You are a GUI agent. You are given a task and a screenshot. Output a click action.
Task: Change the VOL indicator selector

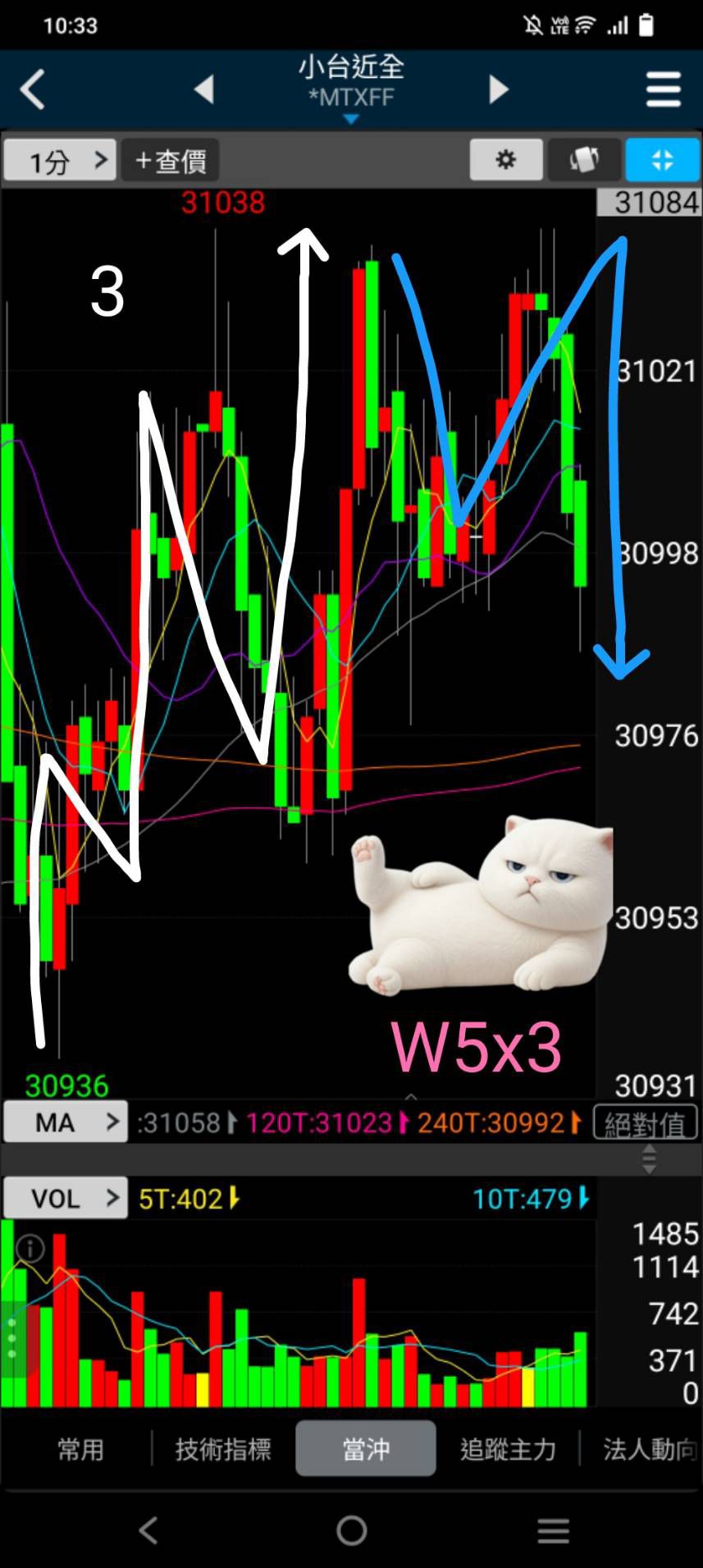pos(66,1198)
